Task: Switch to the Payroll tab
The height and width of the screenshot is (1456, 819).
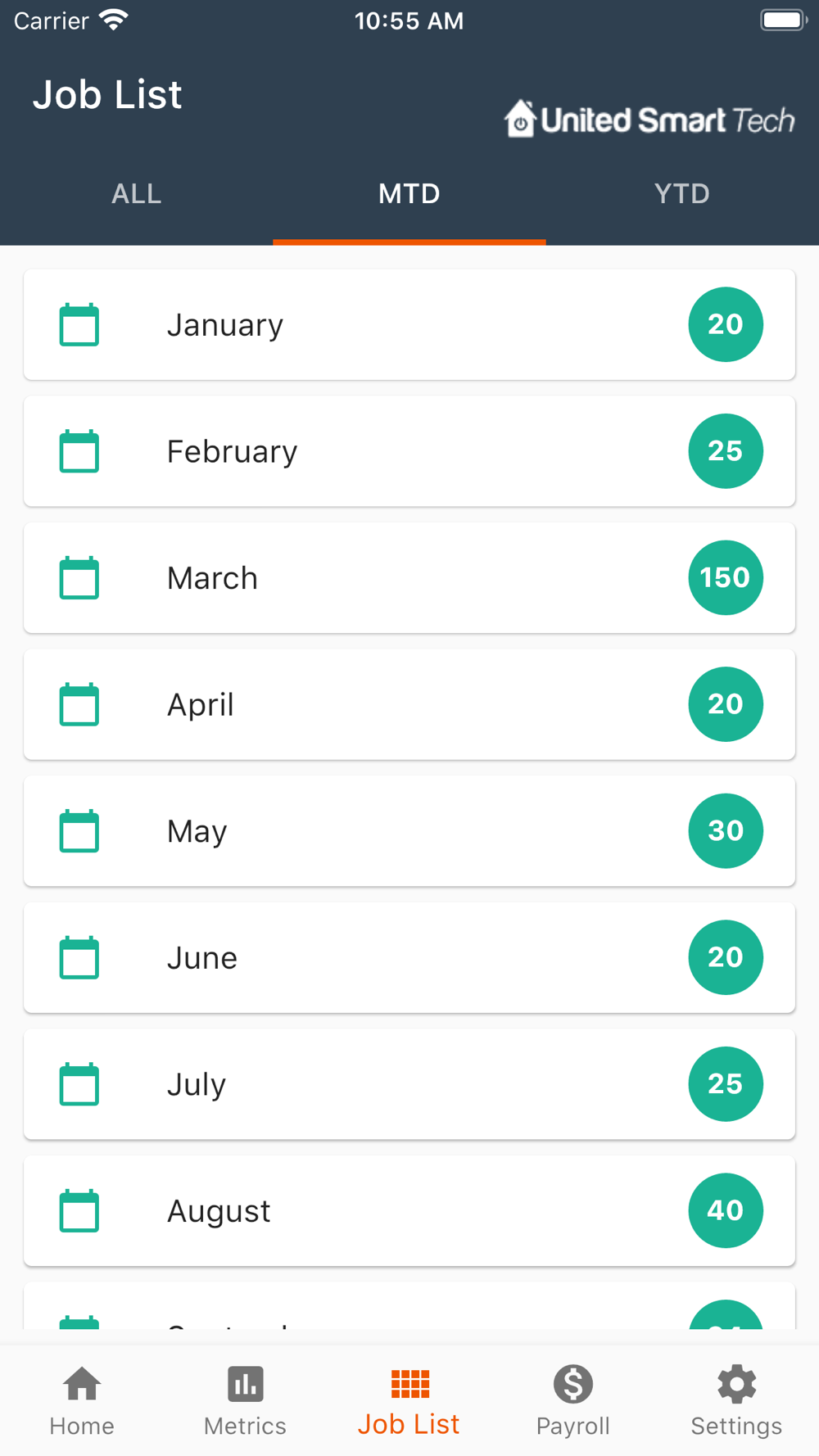Action: click(x=572, y=1401)
